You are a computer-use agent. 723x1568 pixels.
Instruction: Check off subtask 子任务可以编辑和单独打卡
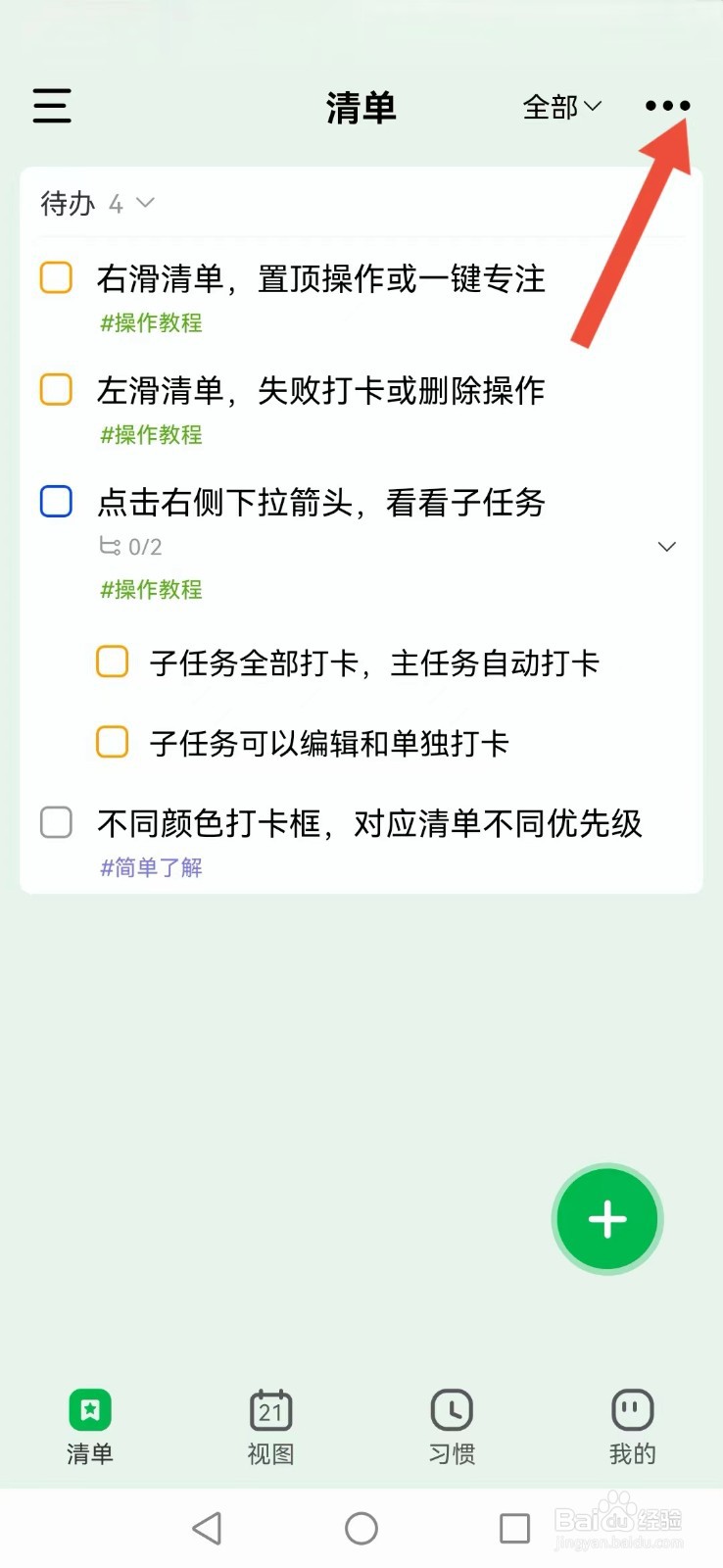pyautogui.click(x=112, y=742)
